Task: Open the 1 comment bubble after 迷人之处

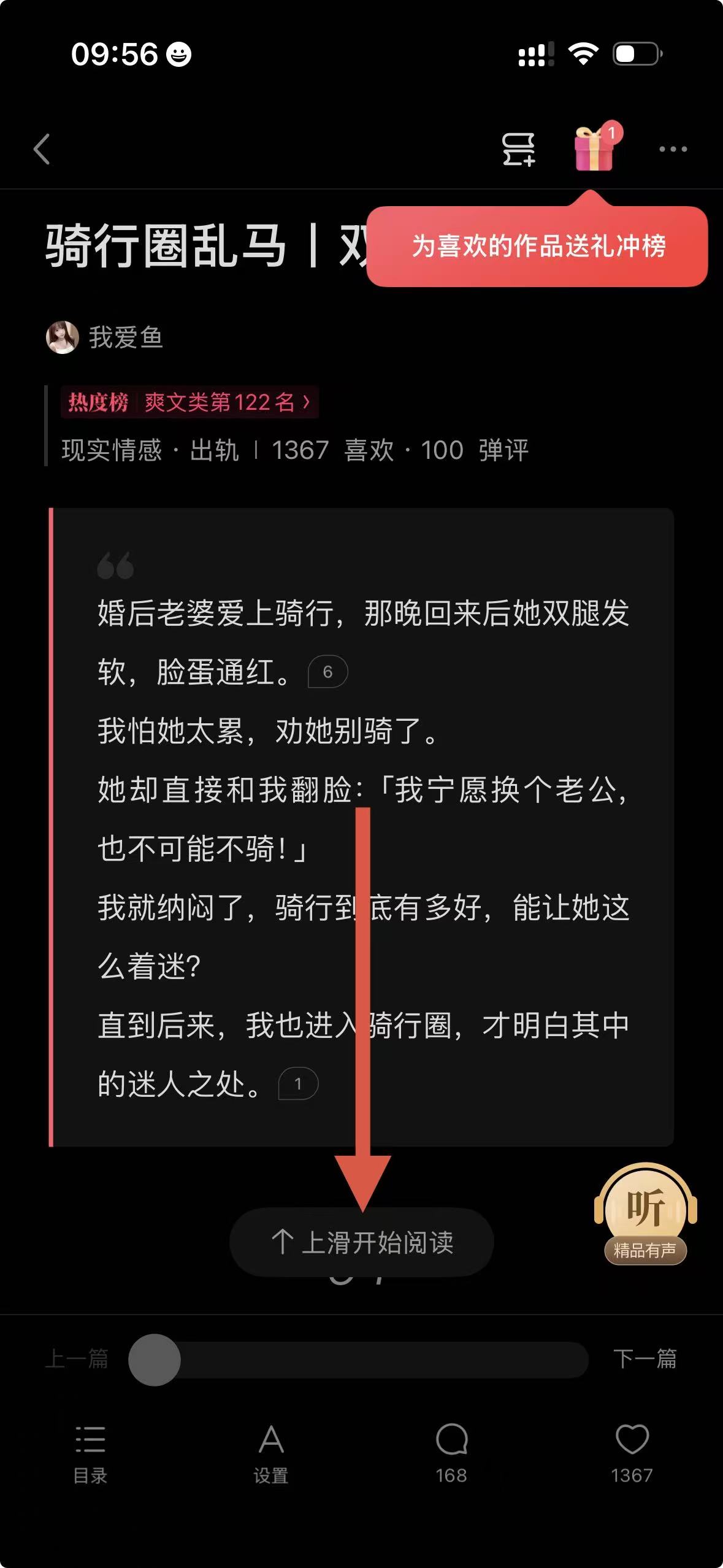Action: point(298,1084)
